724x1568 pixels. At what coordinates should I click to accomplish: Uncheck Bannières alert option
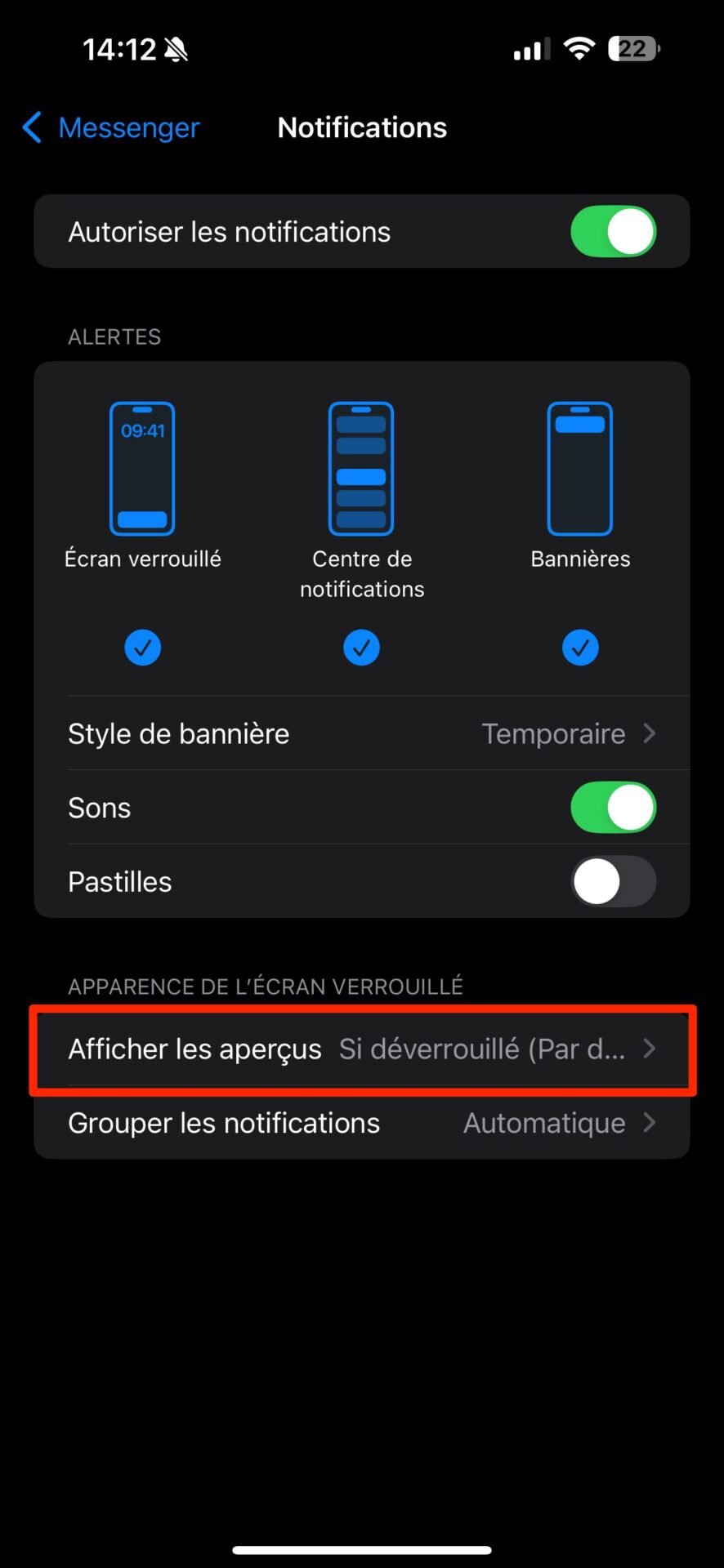[x=580, y=648]
